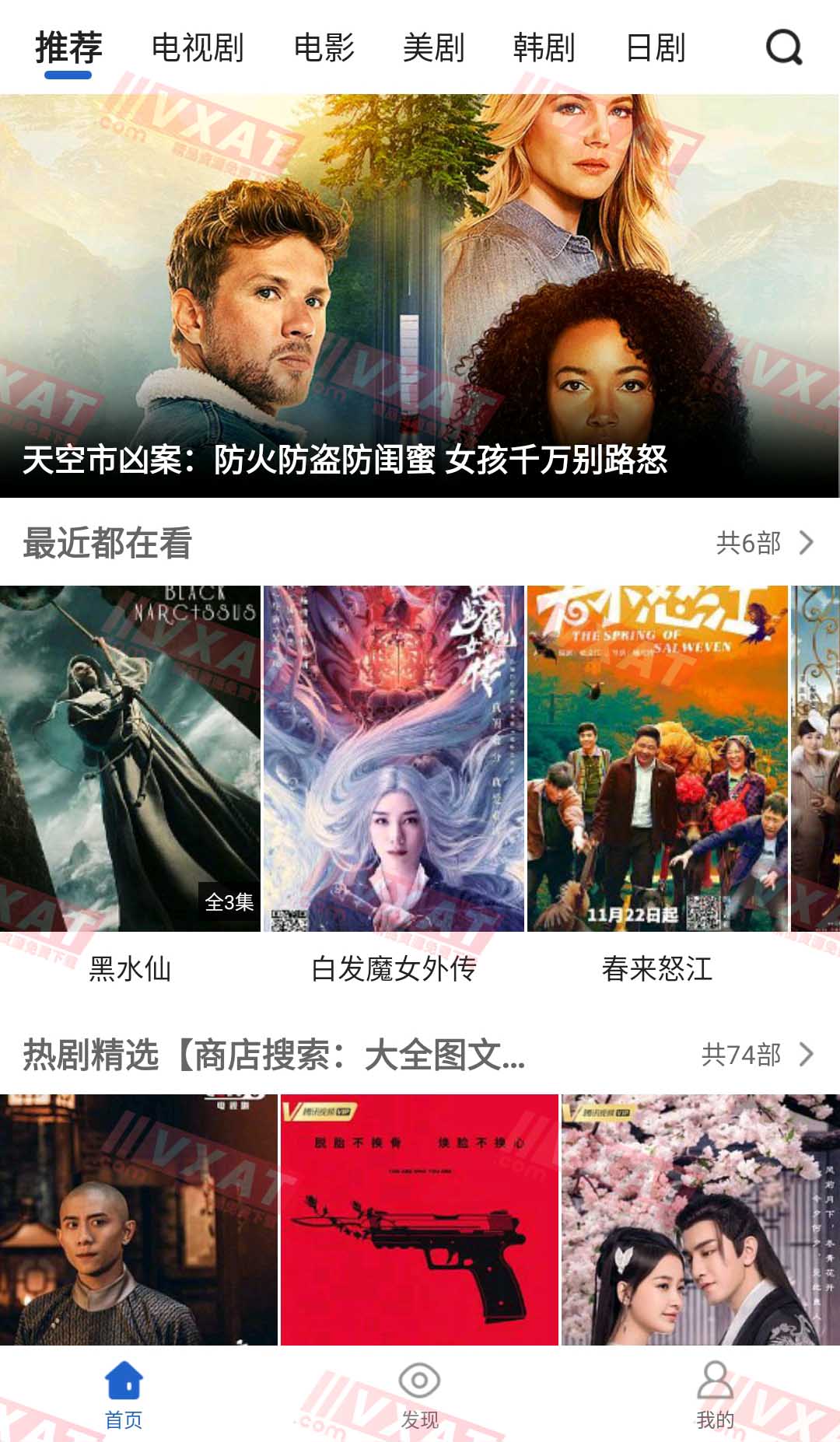Open the 黑水仙 poster
The width and height of the screenshot is (840, 1442).
(x=130, y=758)
